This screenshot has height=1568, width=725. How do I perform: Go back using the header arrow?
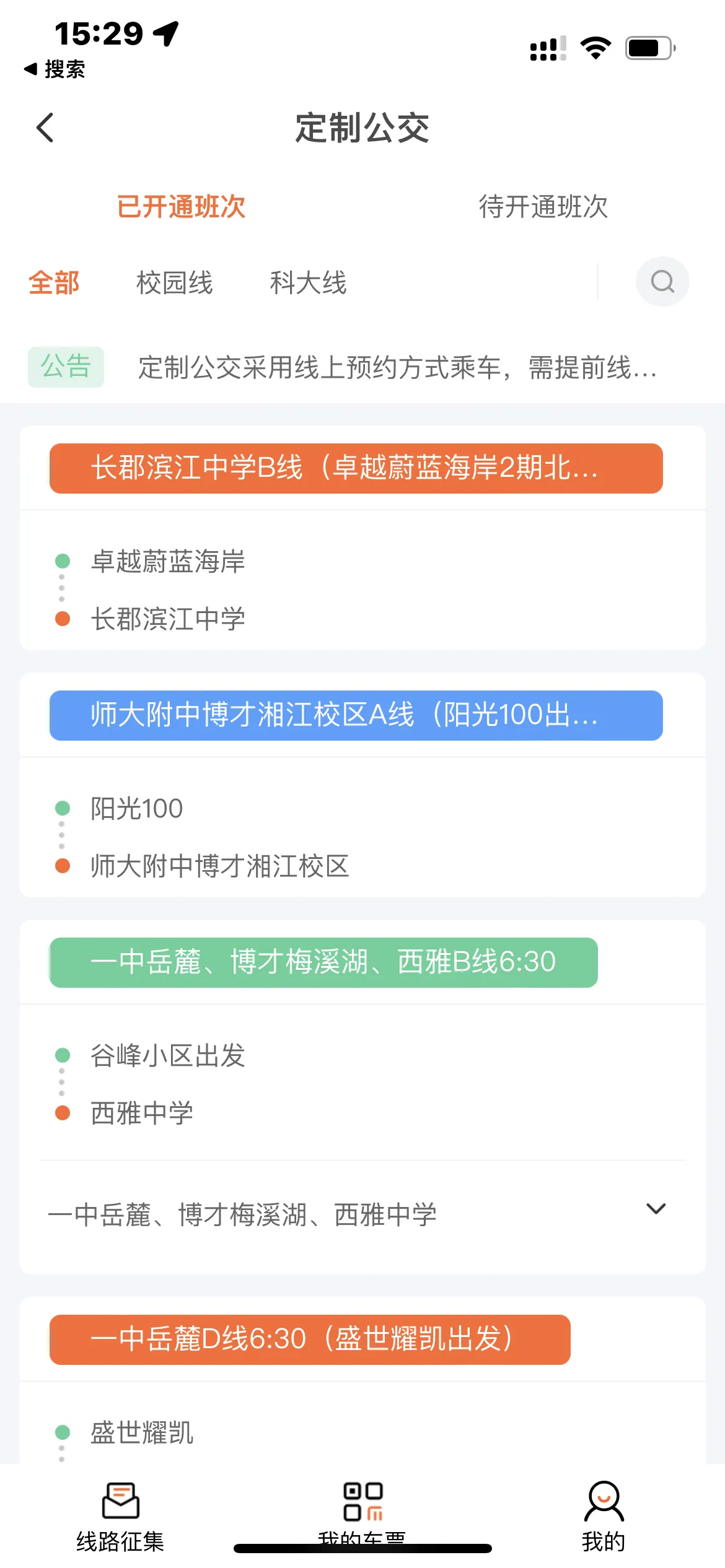click(x=45, y=128)
